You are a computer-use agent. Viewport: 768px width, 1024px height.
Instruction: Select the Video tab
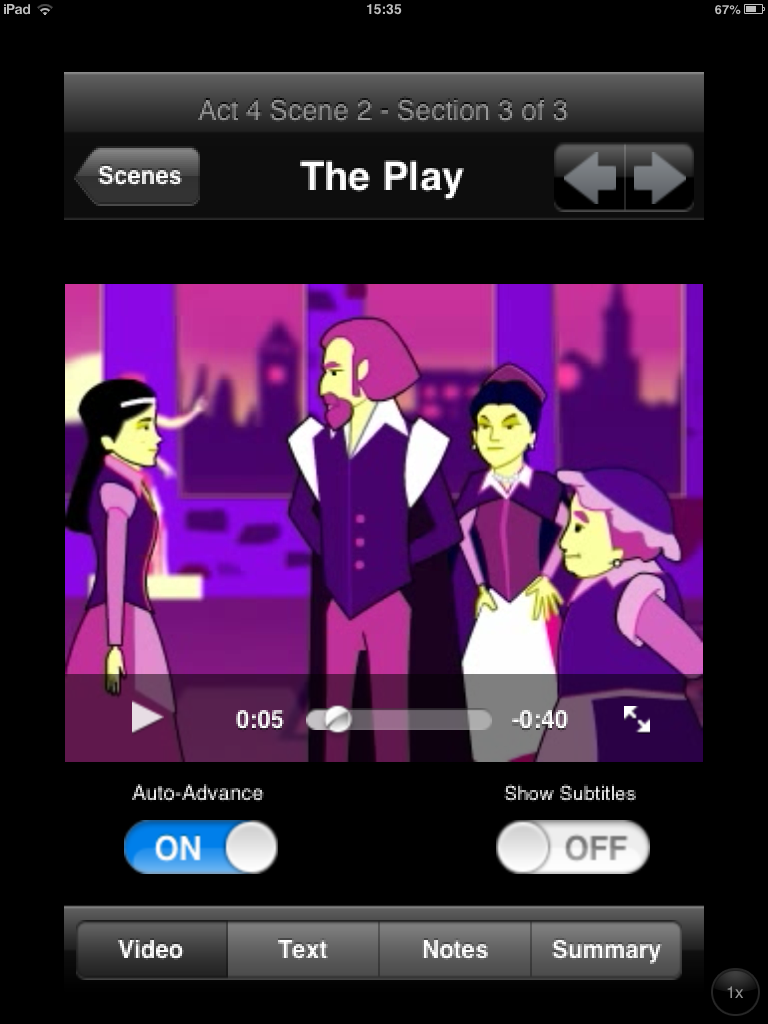pyautogui.click(x=151, y=949)
